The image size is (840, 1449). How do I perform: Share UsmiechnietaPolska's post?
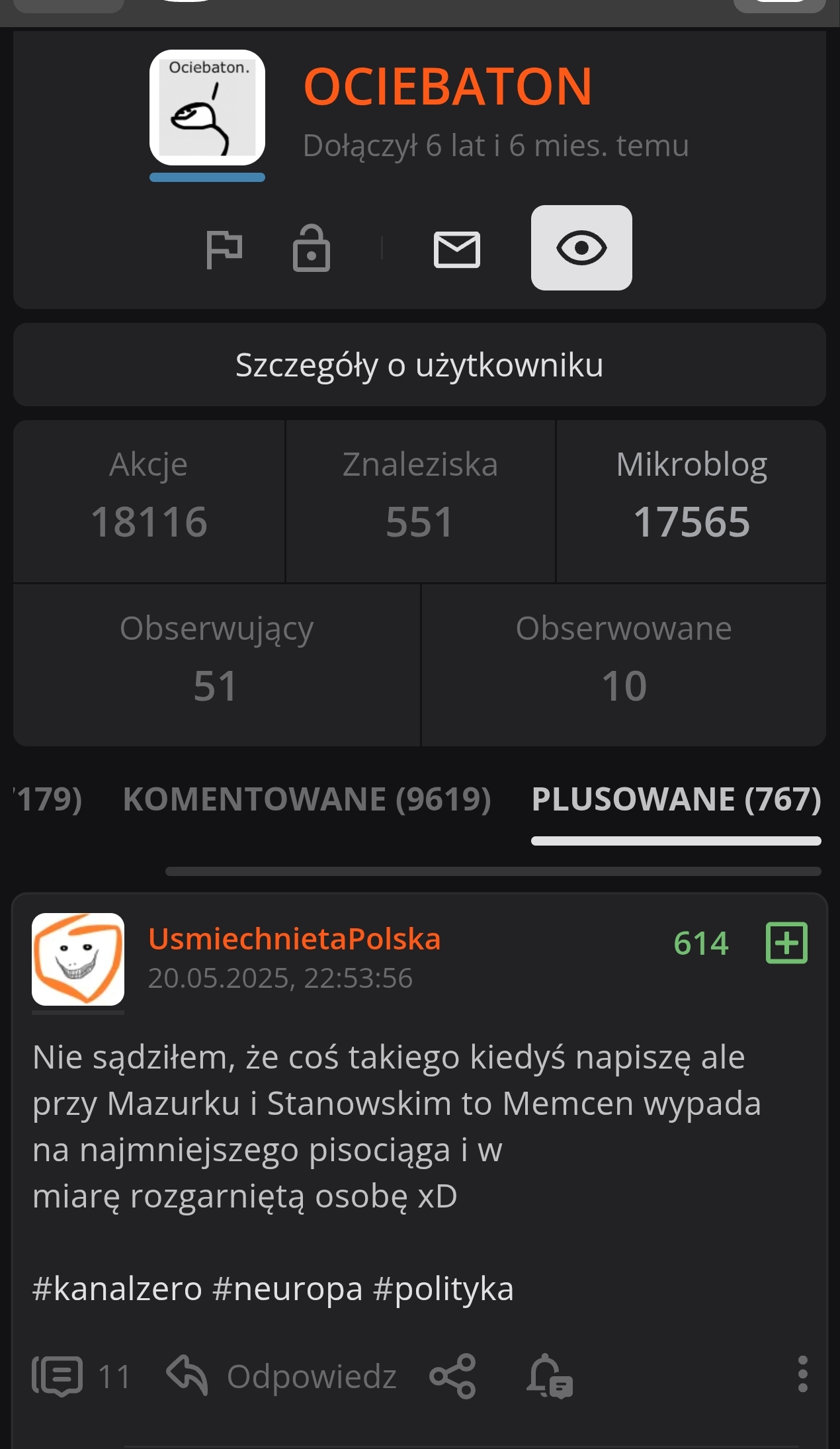point(453,1376)
